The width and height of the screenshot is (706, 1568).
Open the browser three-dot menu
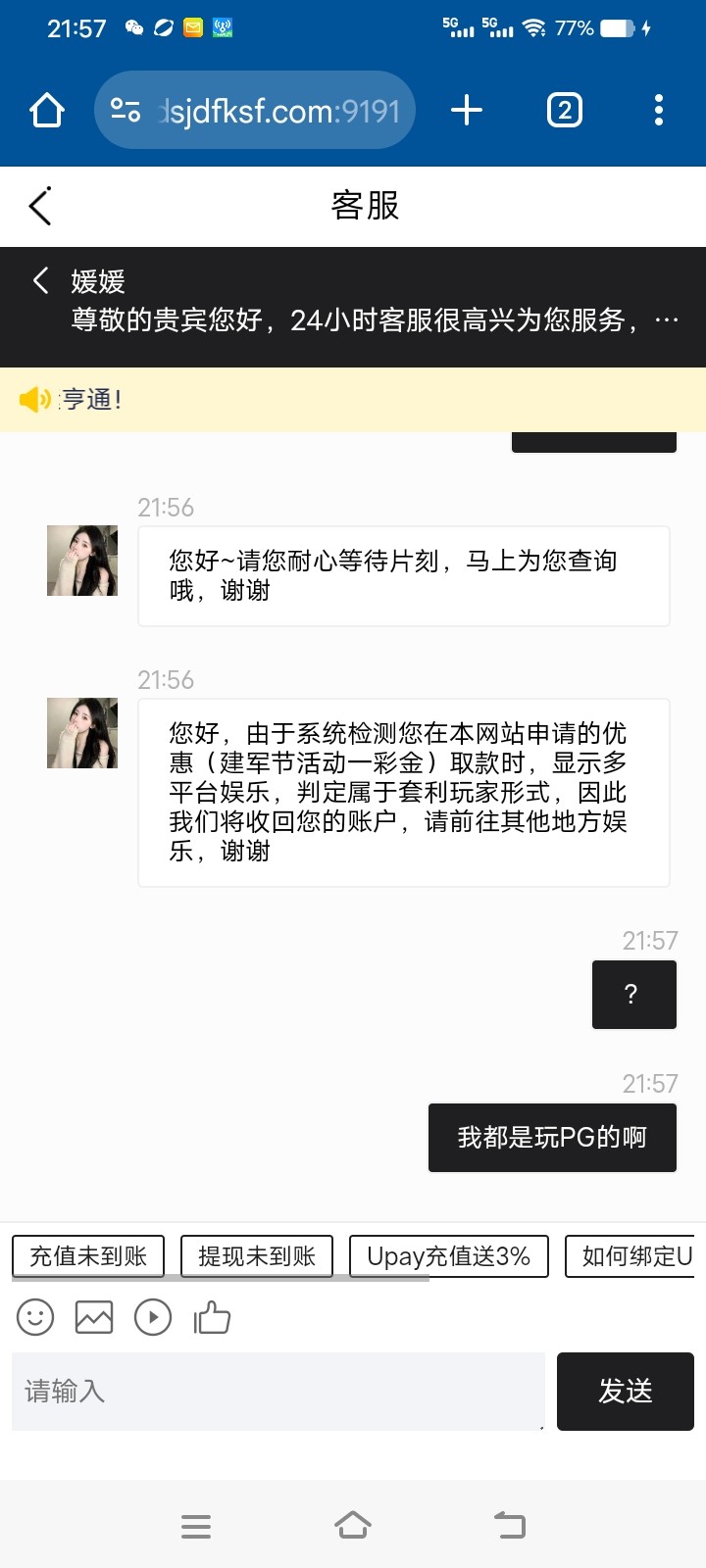coord(658,110)
